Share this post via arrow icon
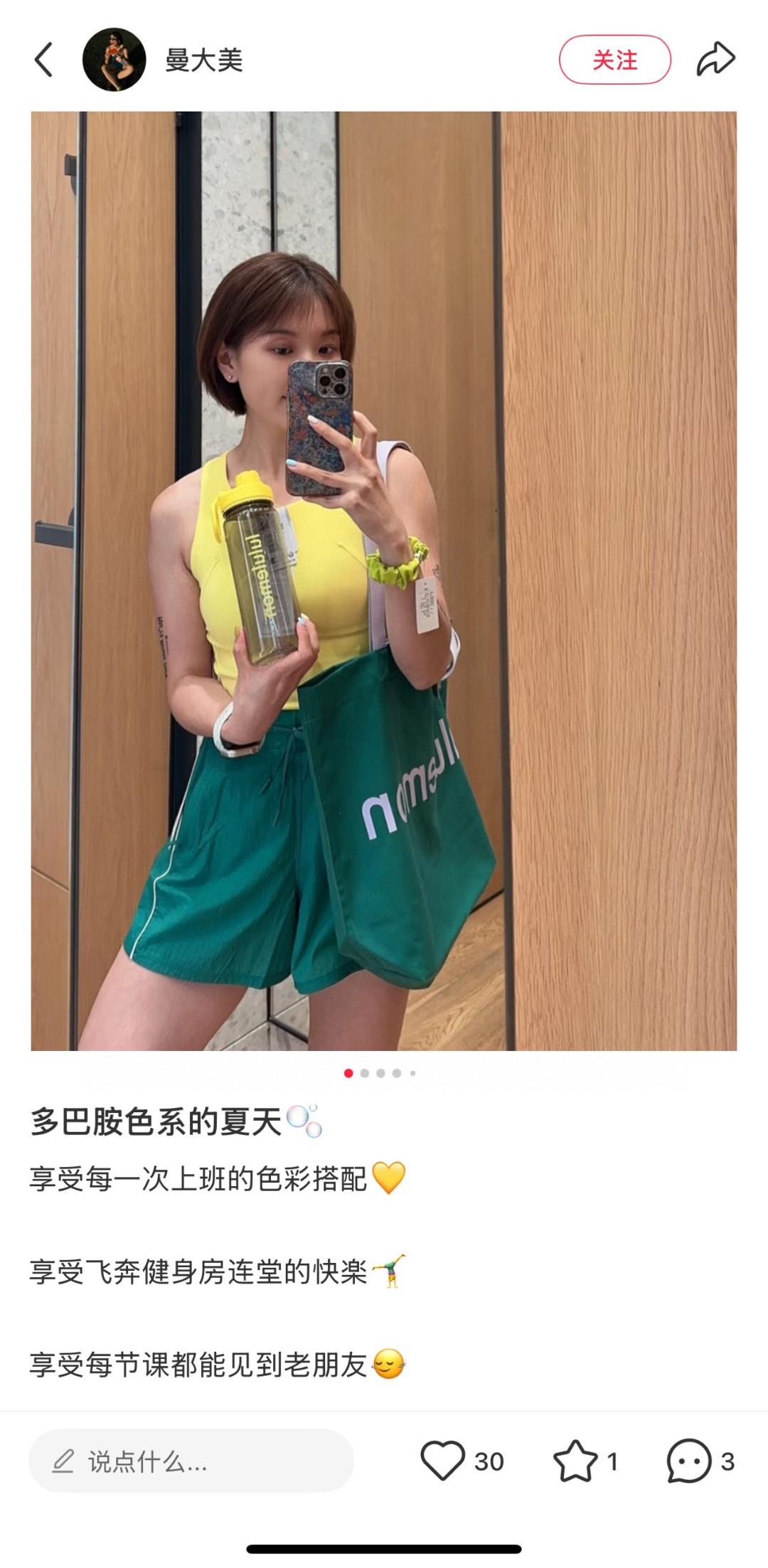Screen dimensions: 768x1568 715,60
